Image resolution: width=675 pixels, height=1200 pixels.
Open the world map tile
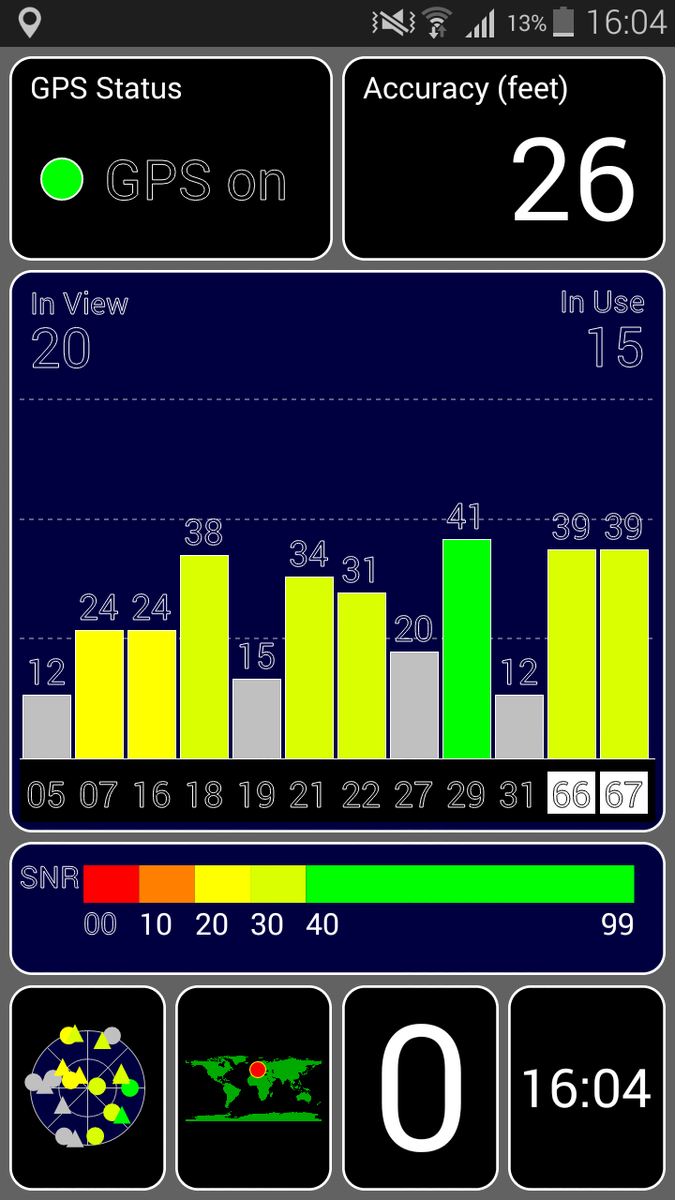(x=253, y=1086)
